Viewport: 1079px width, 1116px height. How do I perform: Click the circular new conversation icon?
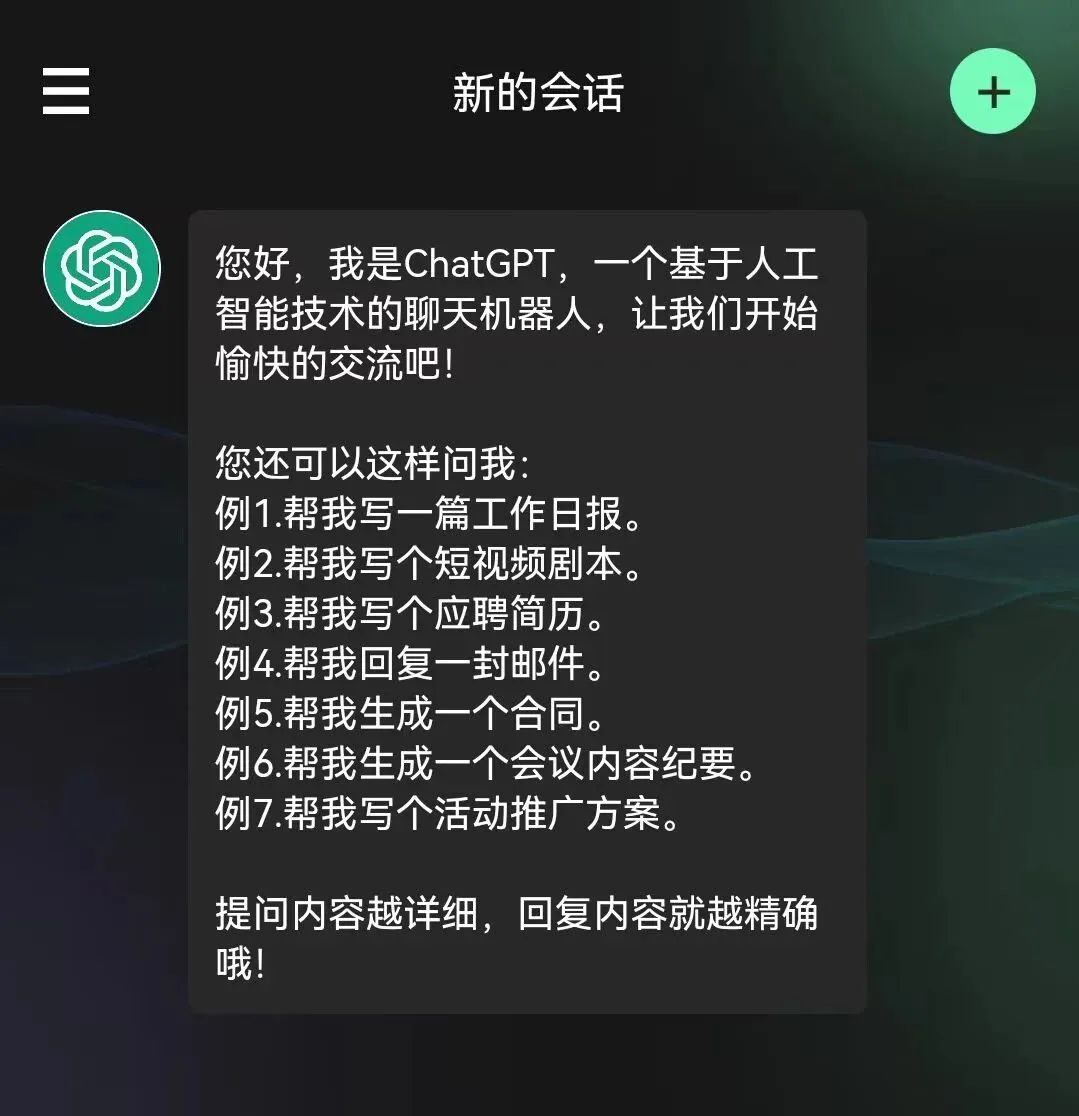tap(993, 90)
